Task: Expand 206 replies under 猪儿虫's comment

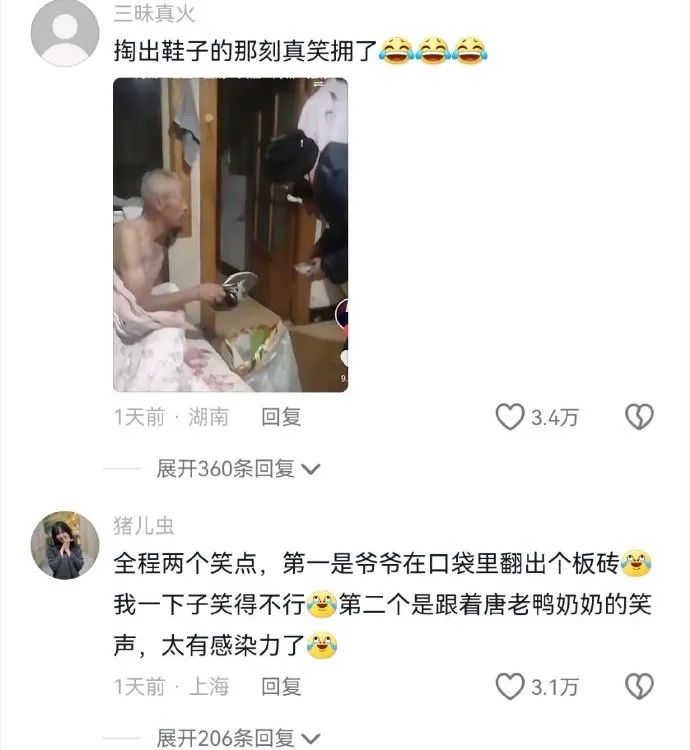Action: point(237,738)
